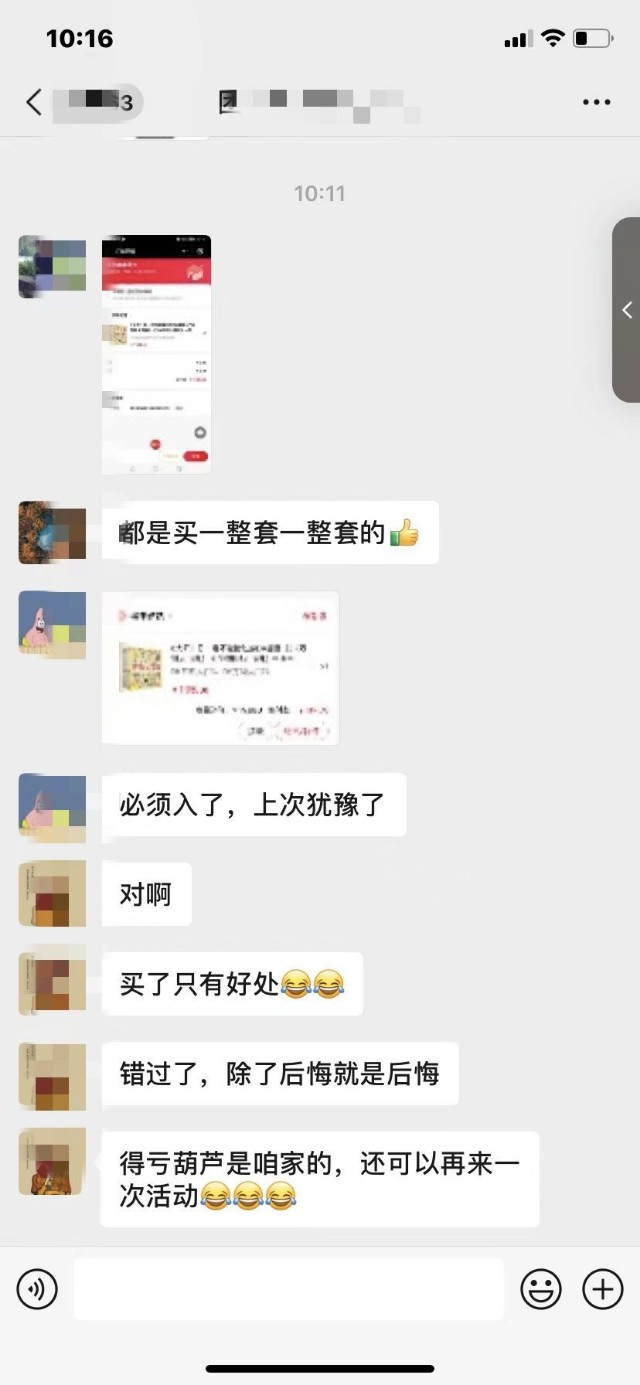The image size is (640, 1385).
Task: Switch to voice message input
Action: click(37, 1290)
